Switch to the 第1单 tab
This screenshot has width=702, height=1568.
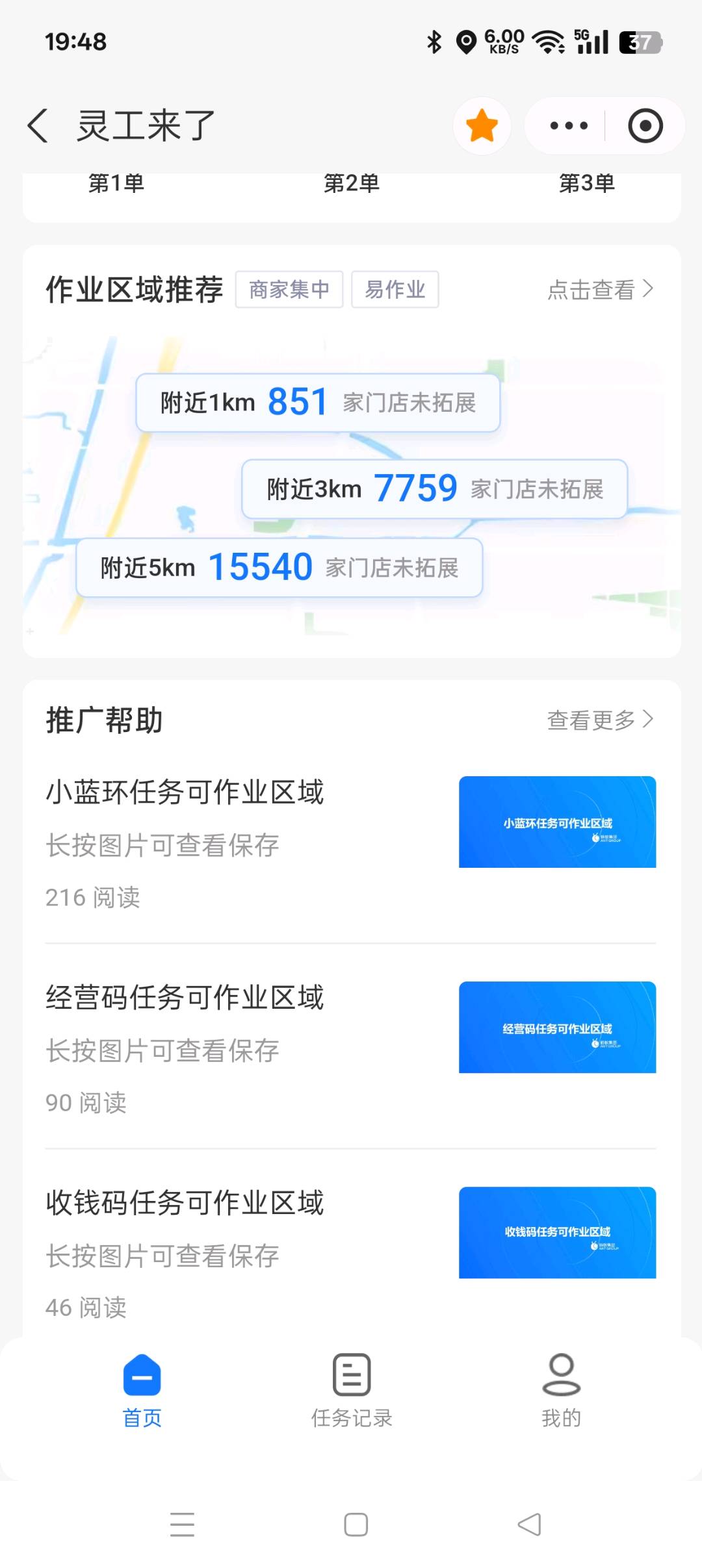pyautogui.click(x=116, y=183)
